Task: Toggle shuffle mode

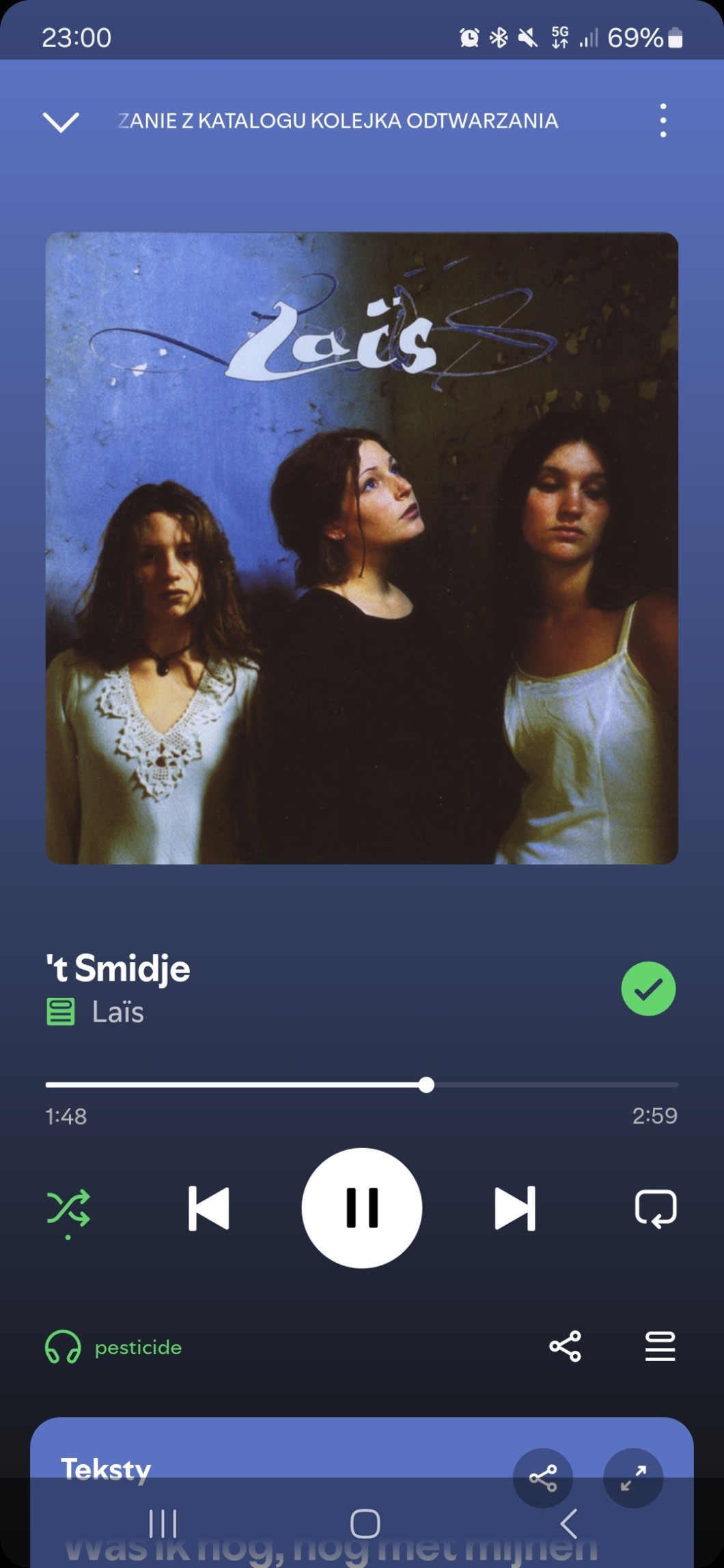Action: [x=68, y=1209]
